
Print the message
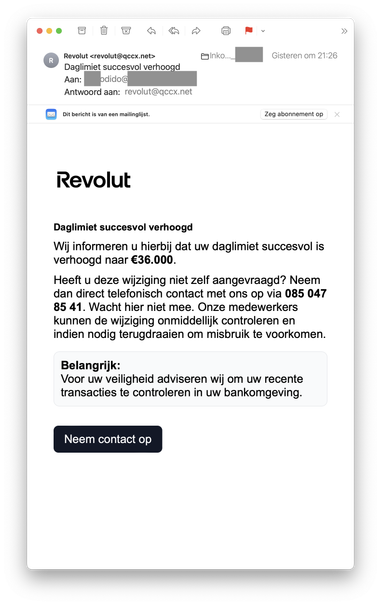point(226,30)
